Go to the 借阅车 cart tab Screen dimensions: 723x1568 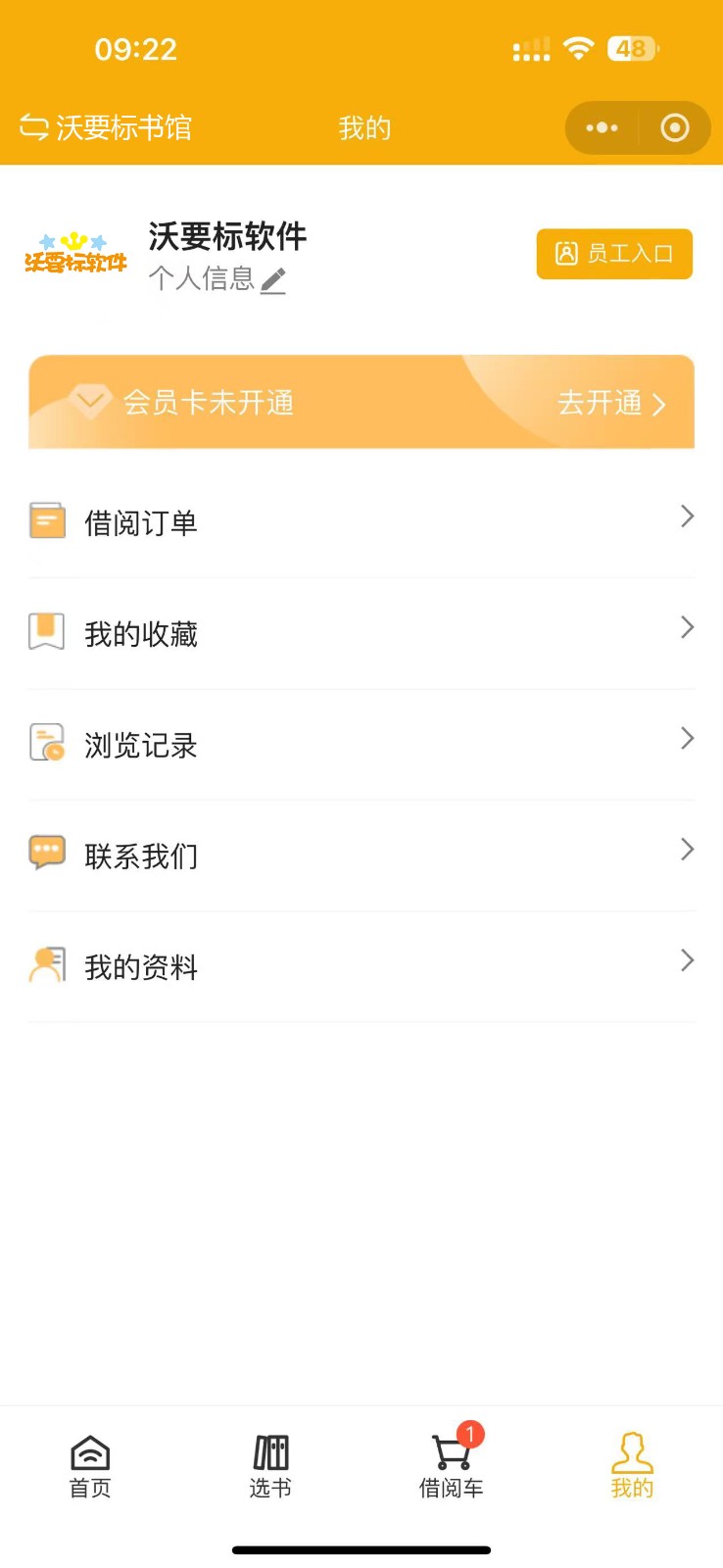pos(452,1465)
